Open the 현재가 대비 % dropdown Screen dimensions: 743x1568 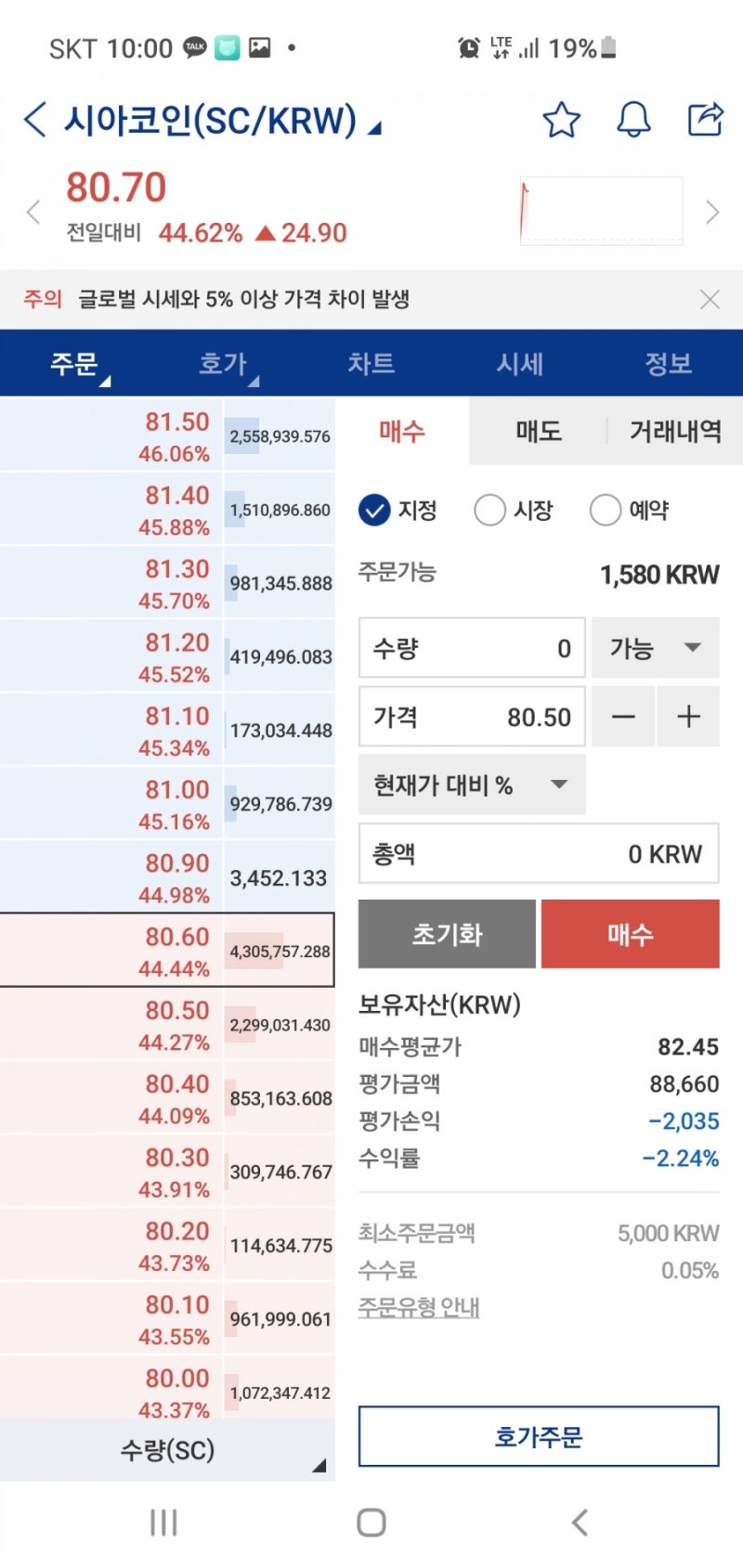(472, 784)
